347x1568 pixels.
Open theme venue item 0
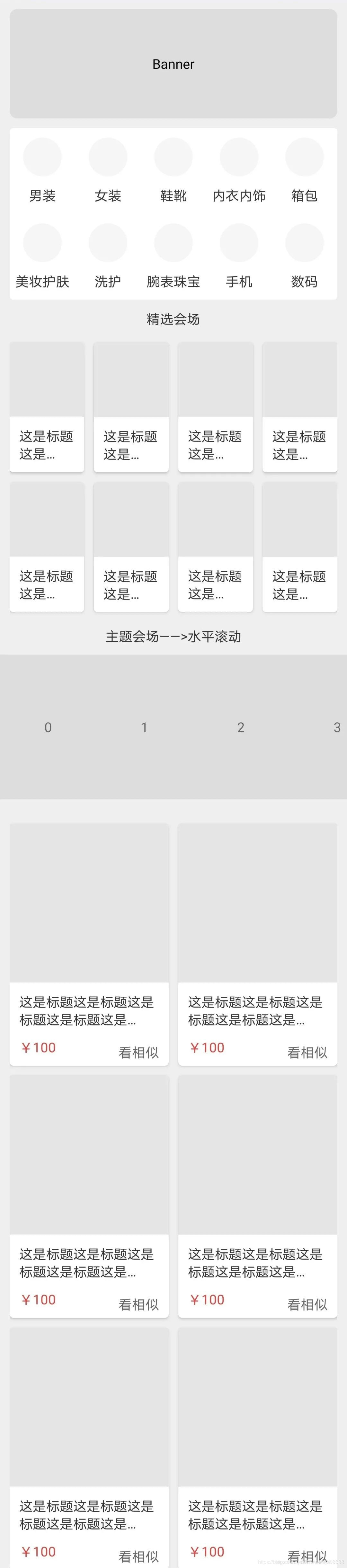pyautogui.click(x=48, y=727)
